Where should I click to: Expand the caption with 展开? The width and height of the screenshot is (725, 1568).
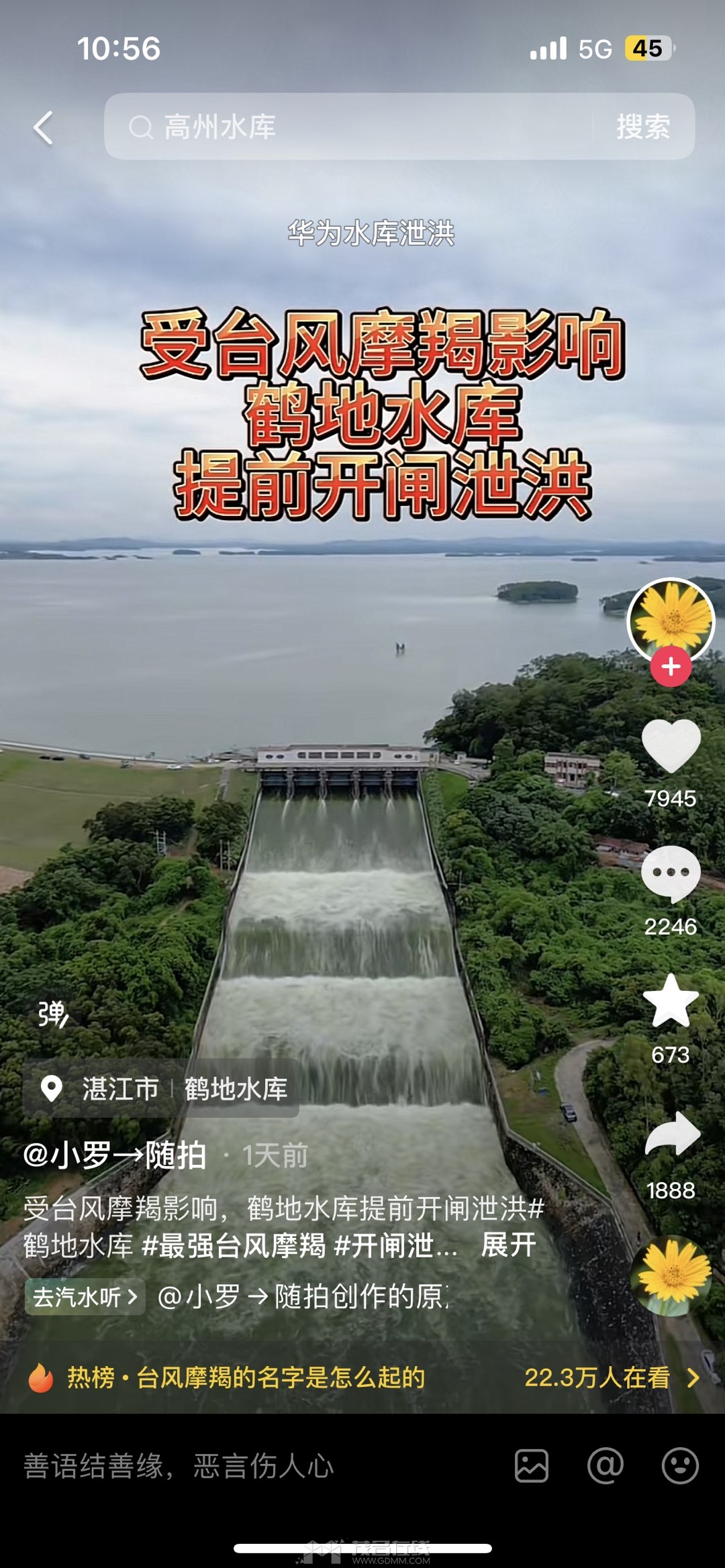pos(508,1245)
